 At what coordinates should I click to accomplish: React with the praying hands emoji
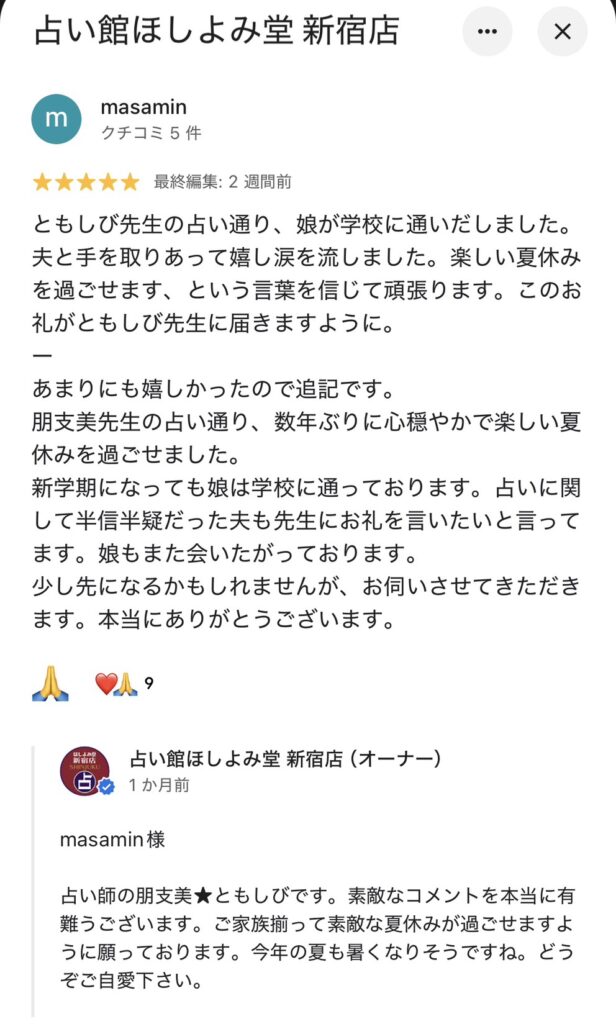[50, 684]
